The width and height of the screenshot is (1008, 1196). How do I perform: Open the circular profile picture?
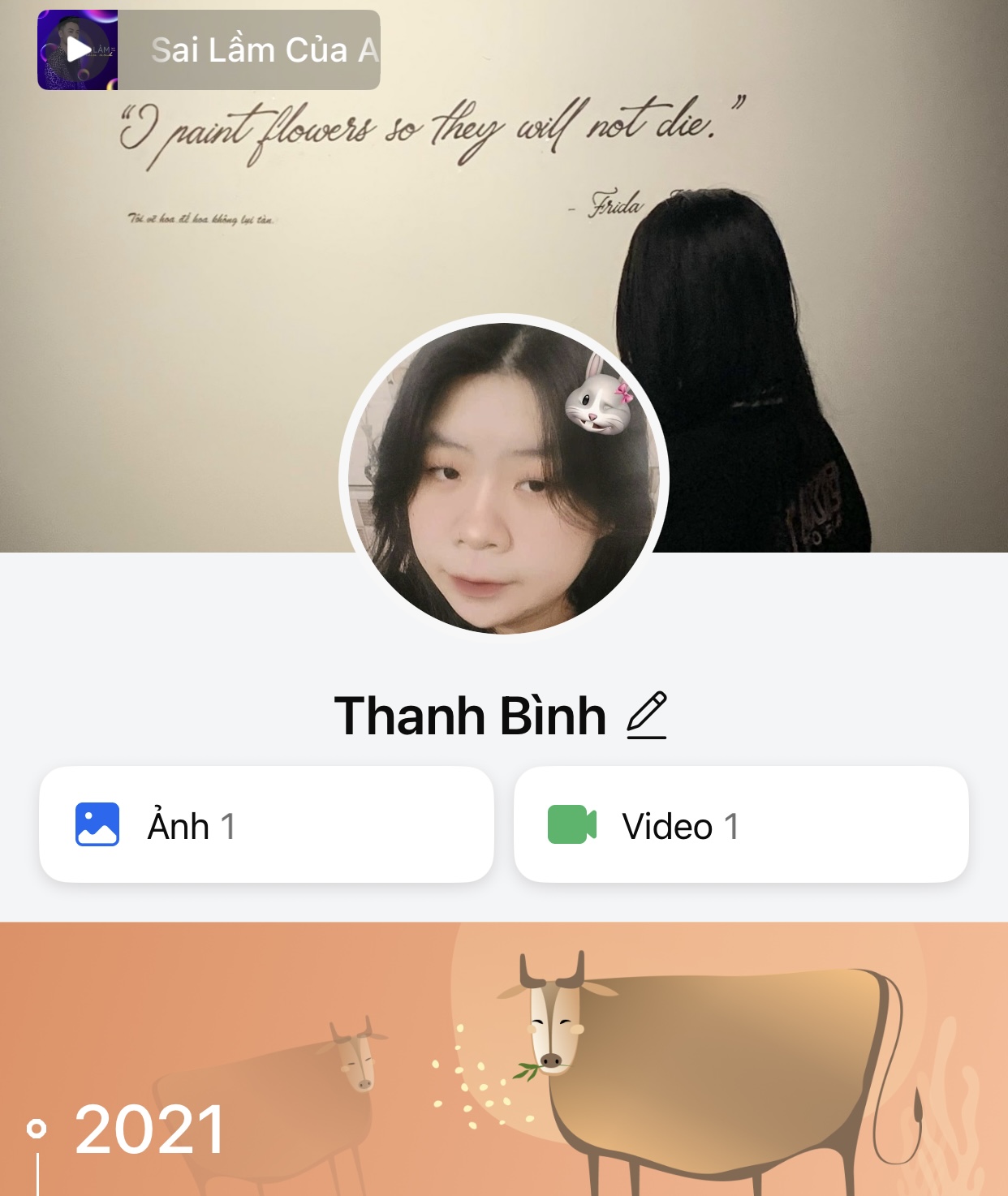[503, 477]
